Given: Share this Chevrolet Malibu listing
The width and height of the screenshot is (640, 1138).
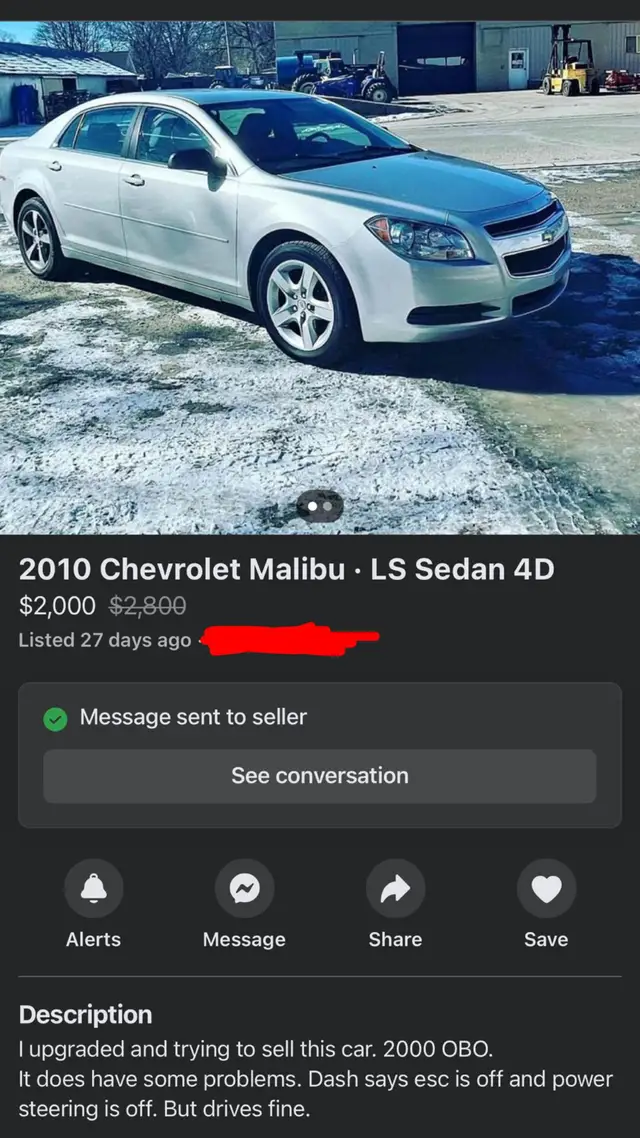Looking at the screenshot, I should coord(395,889).
